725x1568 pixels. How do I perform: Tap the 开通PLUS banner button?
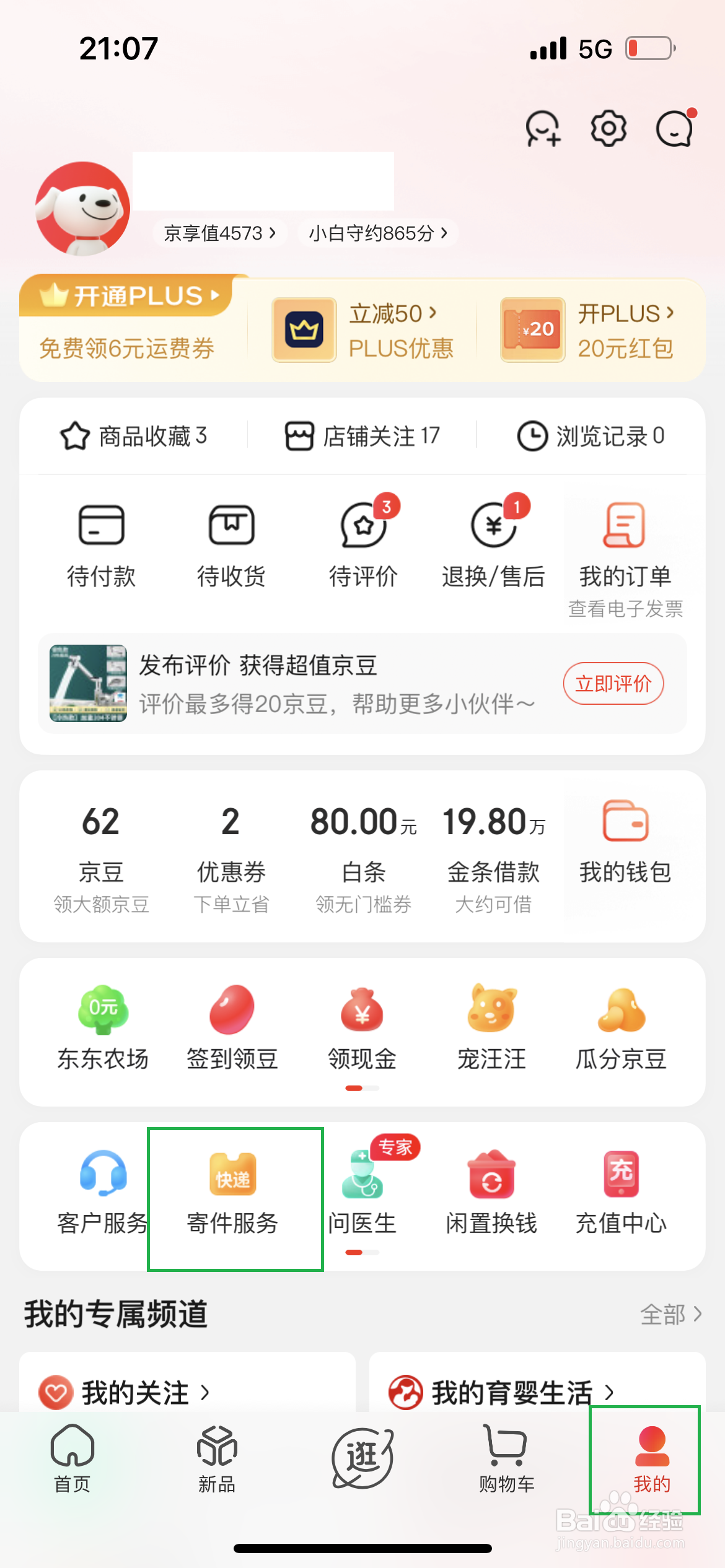tap(129, 296)
